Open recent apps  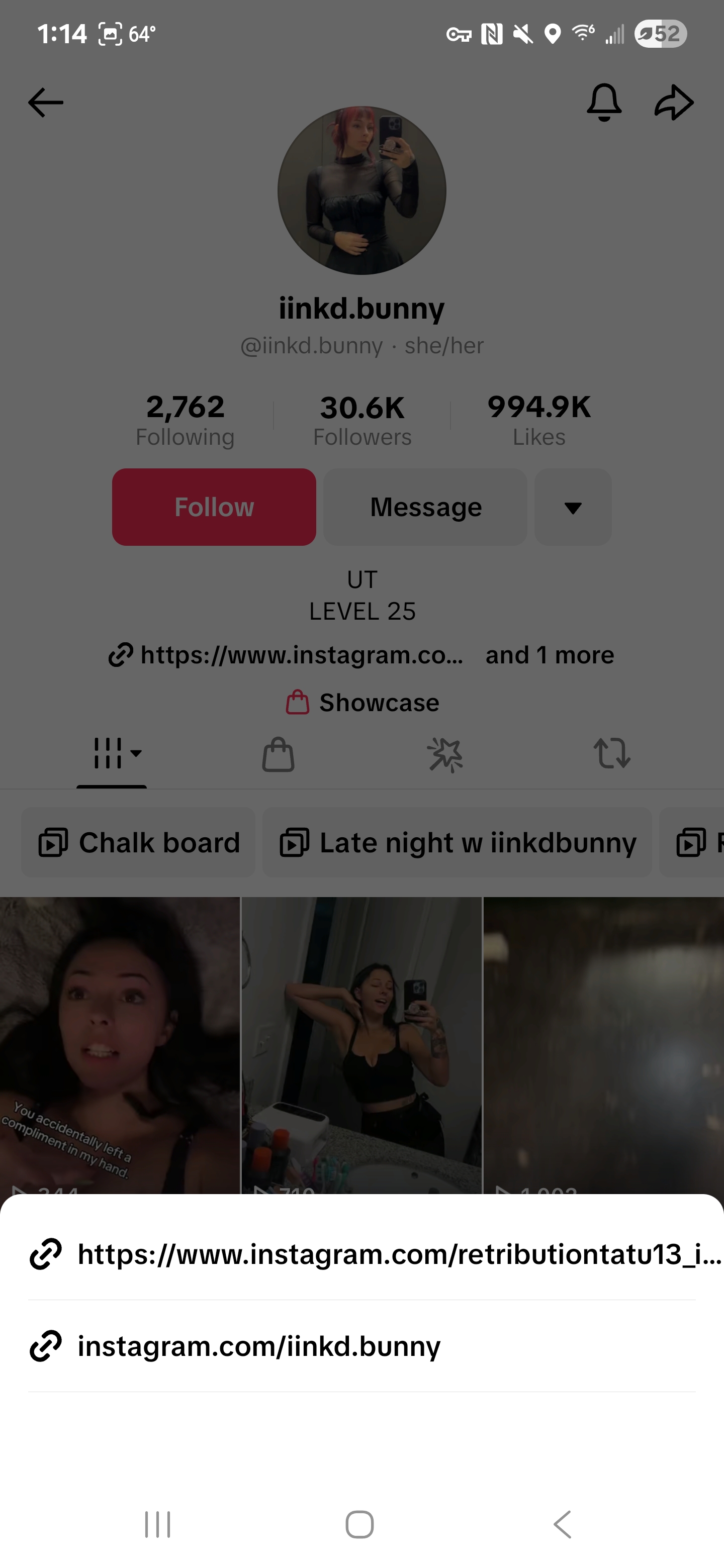tap(158, 1524)
